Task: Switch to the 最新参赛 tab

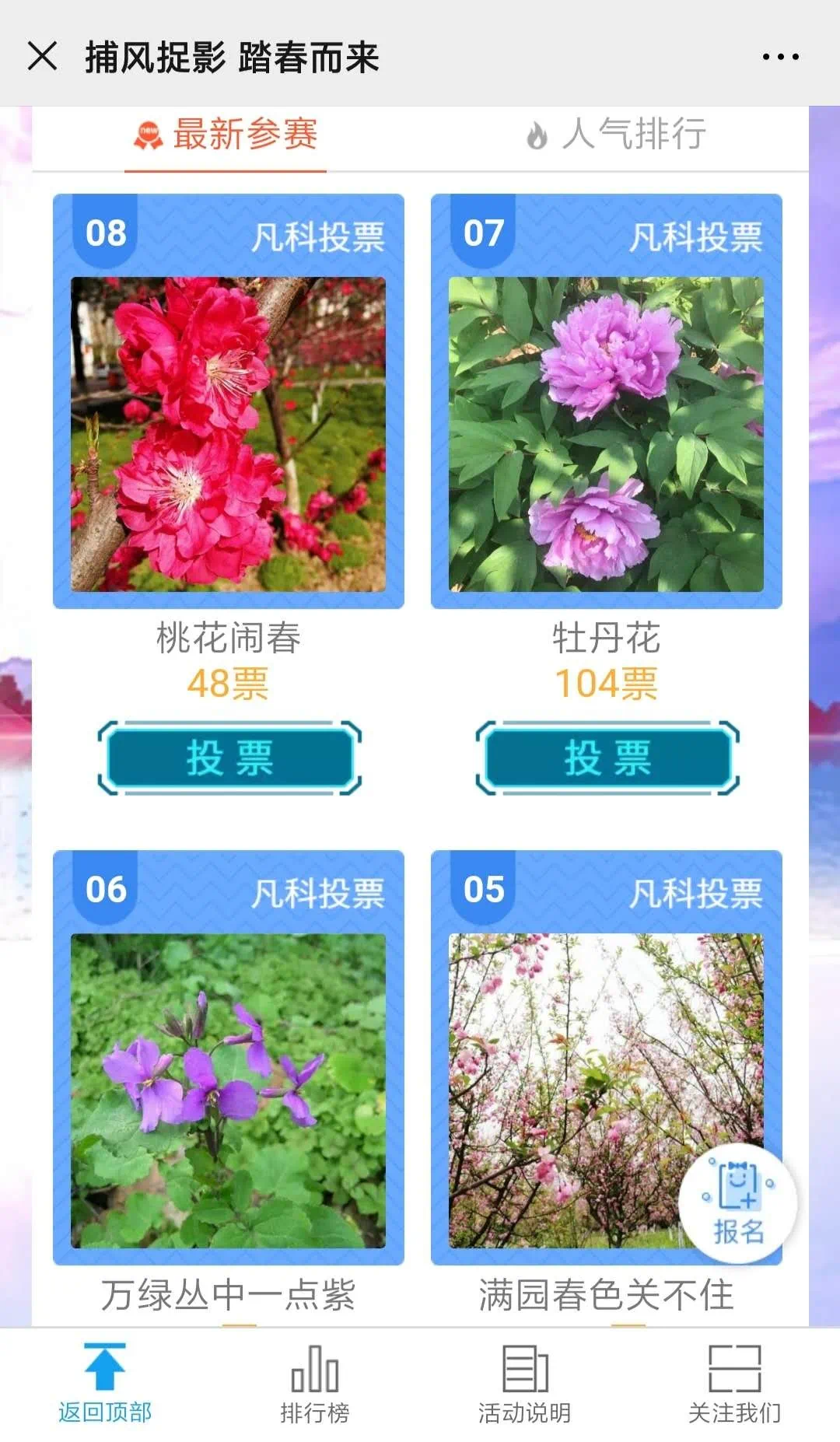Action: [x=226, y=135]
